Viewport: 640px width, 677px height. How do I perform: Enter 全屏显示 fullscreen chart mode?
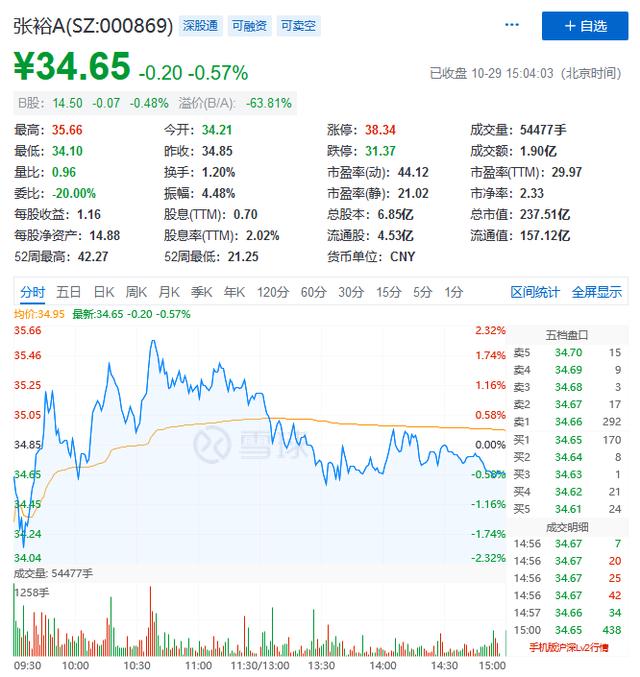coord(597,292)
